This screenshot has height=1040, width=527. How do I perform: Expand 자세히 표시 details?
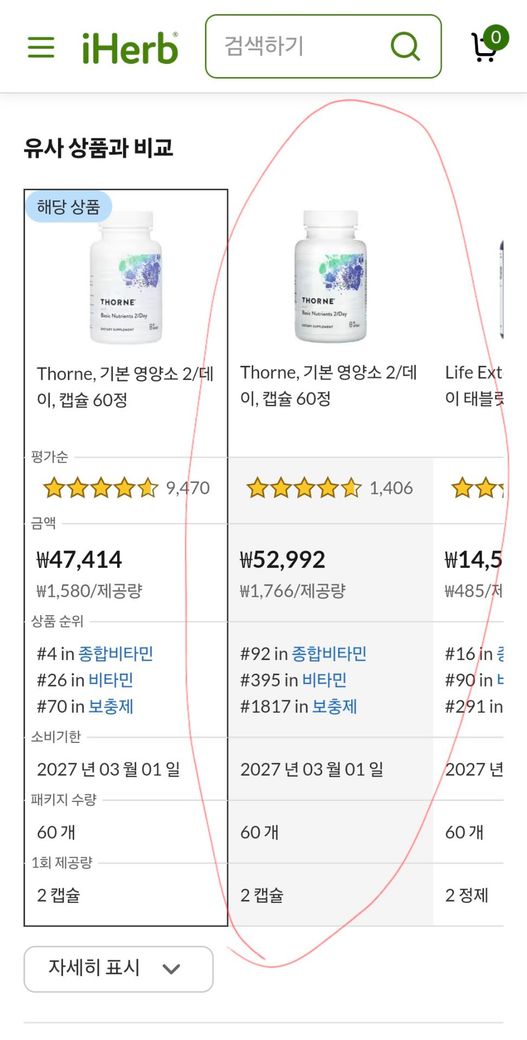pos(119,968)
